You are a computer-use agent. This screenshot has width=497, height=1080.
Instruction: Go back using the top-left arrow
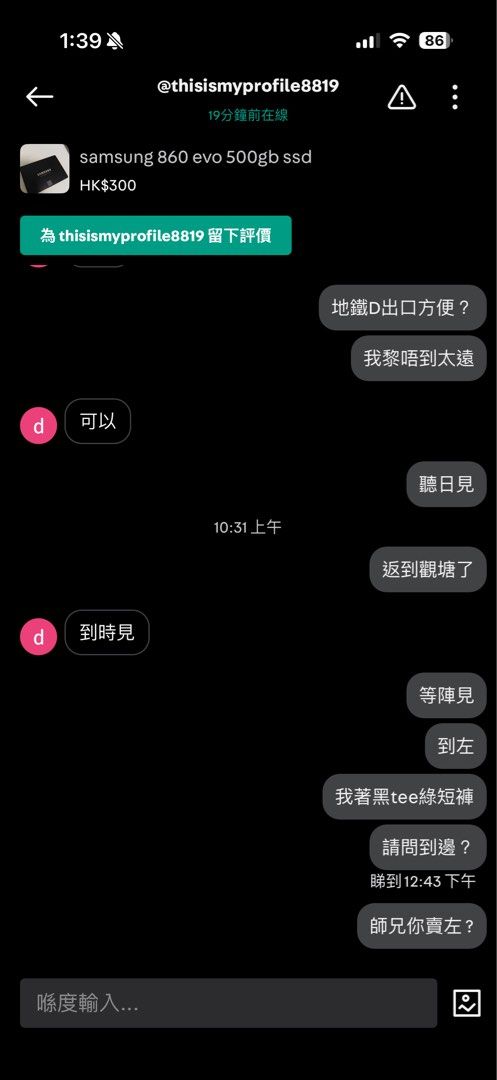(x=39, y=97)
